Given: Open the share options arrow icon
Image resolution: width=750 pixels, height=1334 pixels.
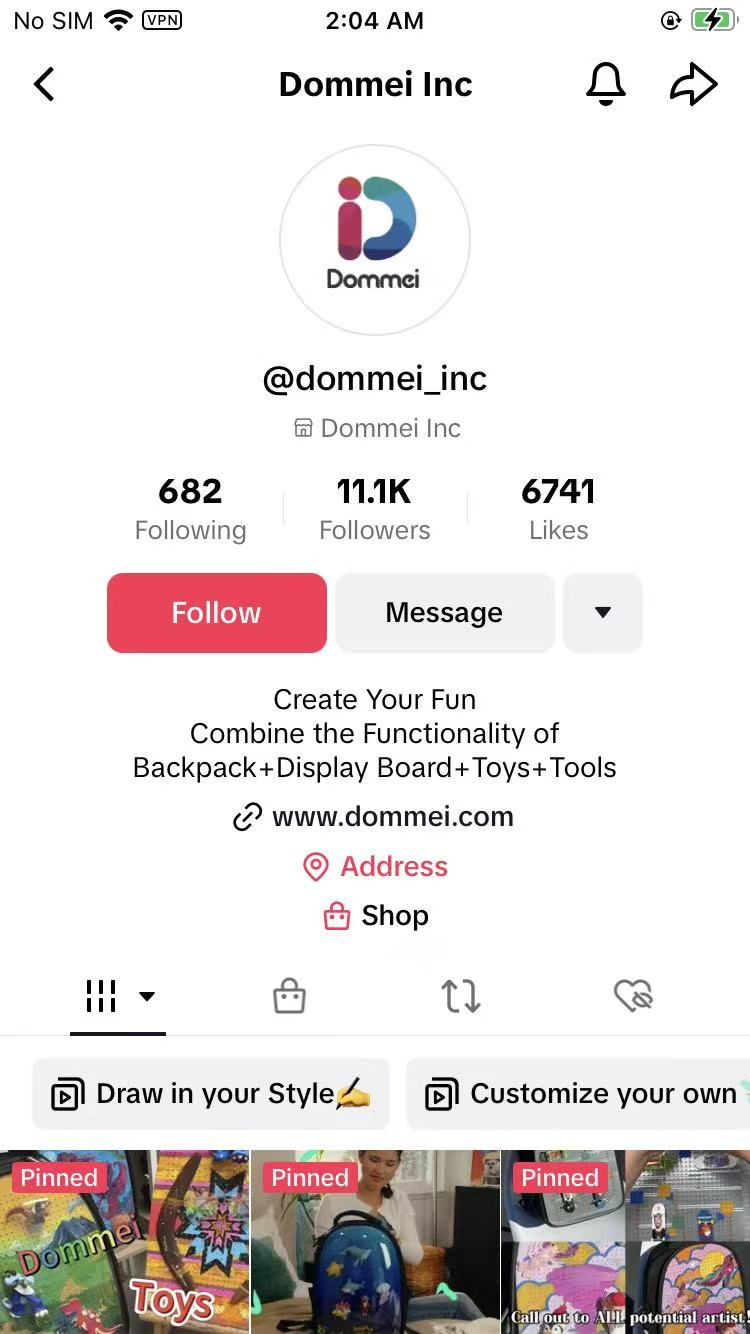Looking at the screenshot, I should (694, 84).
